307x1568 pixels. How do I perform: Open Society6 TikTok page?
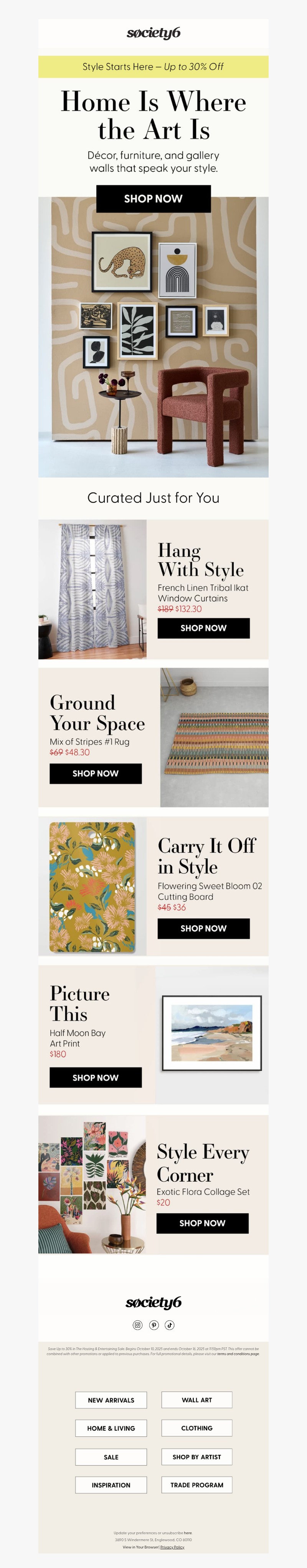[x=169, y=1325]
